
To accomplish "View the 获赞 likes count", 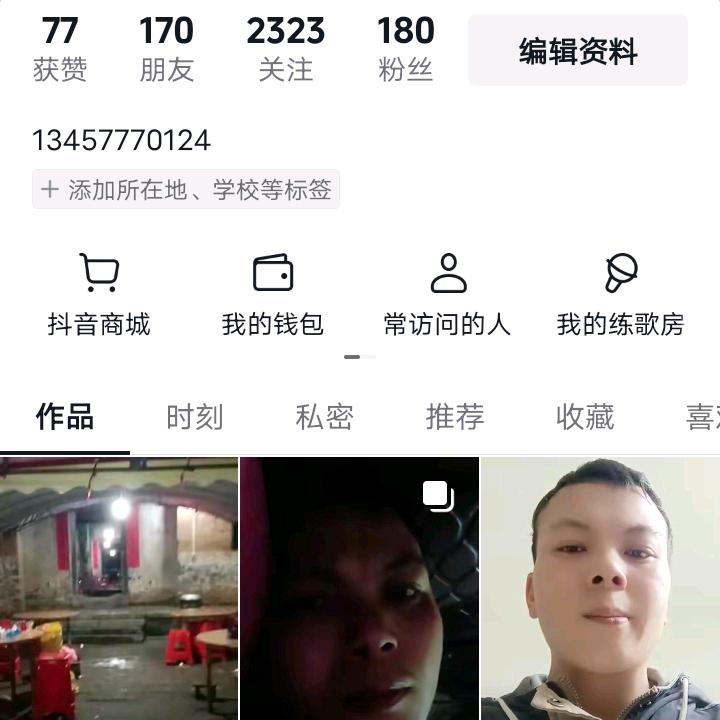I will coord(60,48).
